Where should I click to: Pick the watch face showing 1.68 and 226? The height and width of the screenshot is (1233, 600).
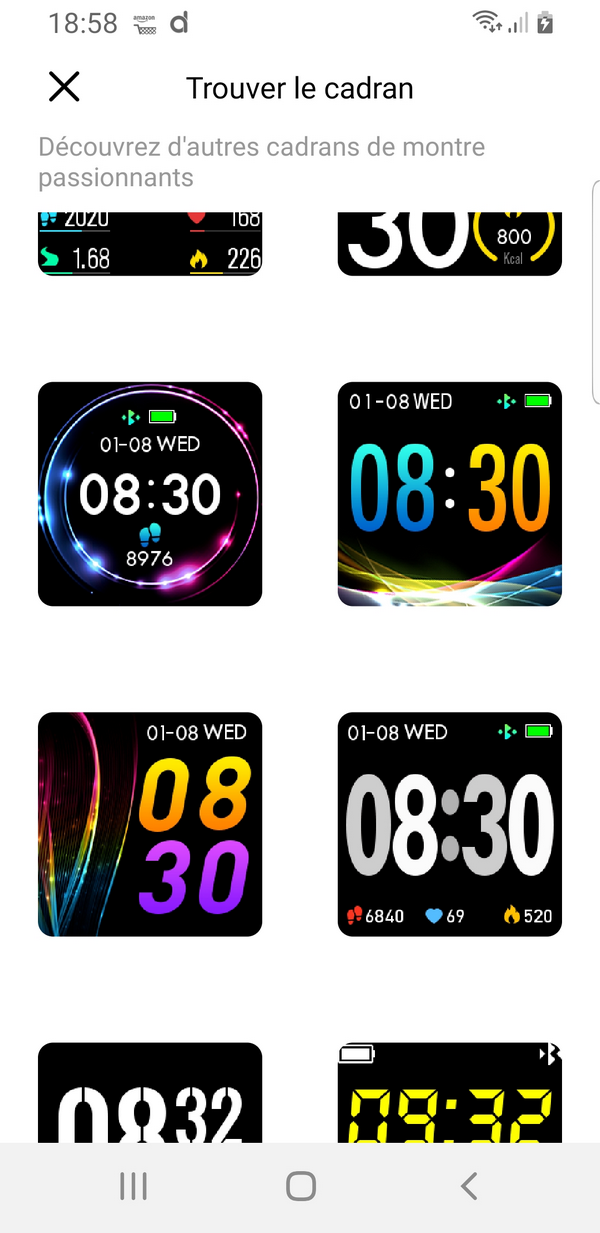click(x=150, y=244)
